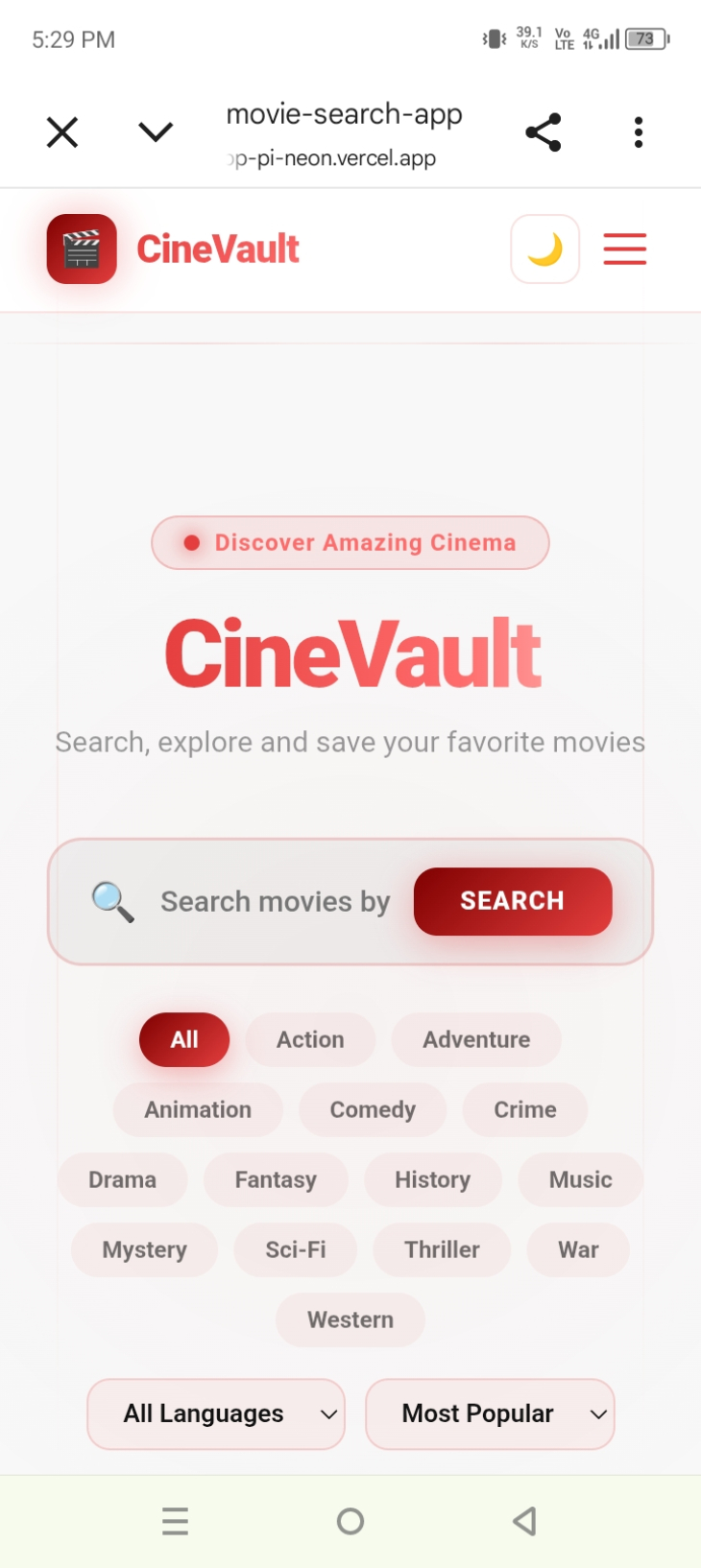The image size is (701, 1568).
Task: Expand the All Languages dropdown
Action: point(216,1414)
